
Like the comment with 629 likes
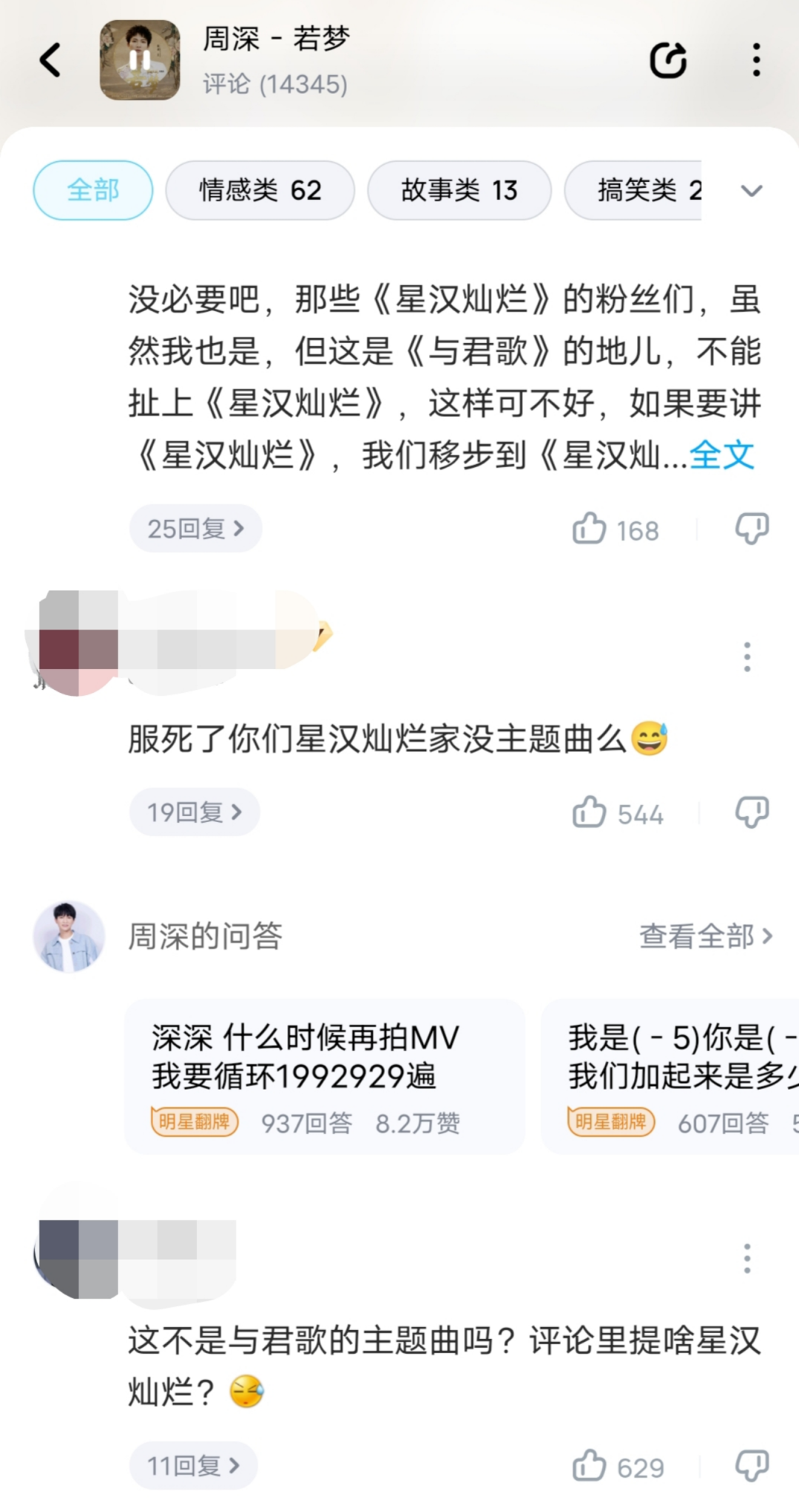617,1466
